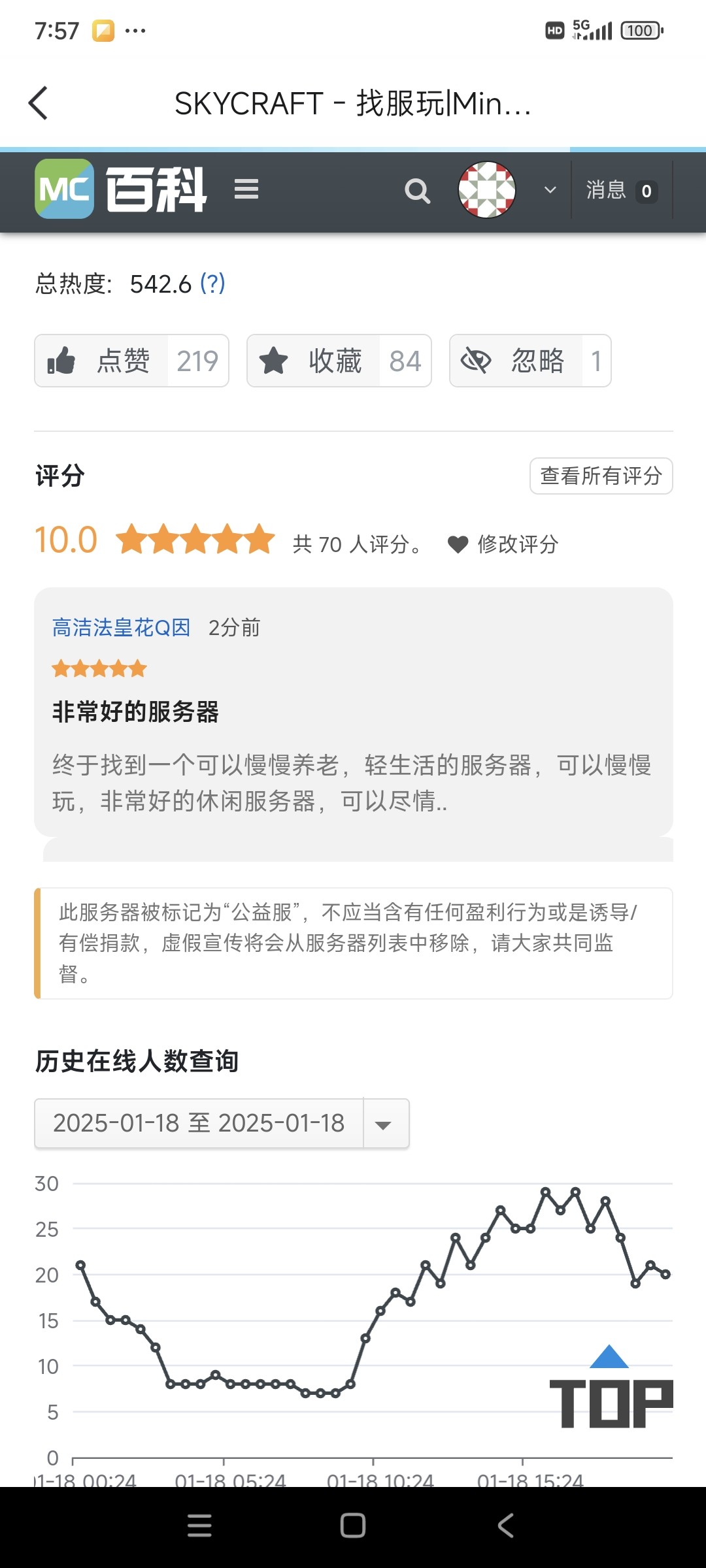Tap the 忽略 button to ignore this server
Screen dimensions: 706x1568
click(530, 361)
